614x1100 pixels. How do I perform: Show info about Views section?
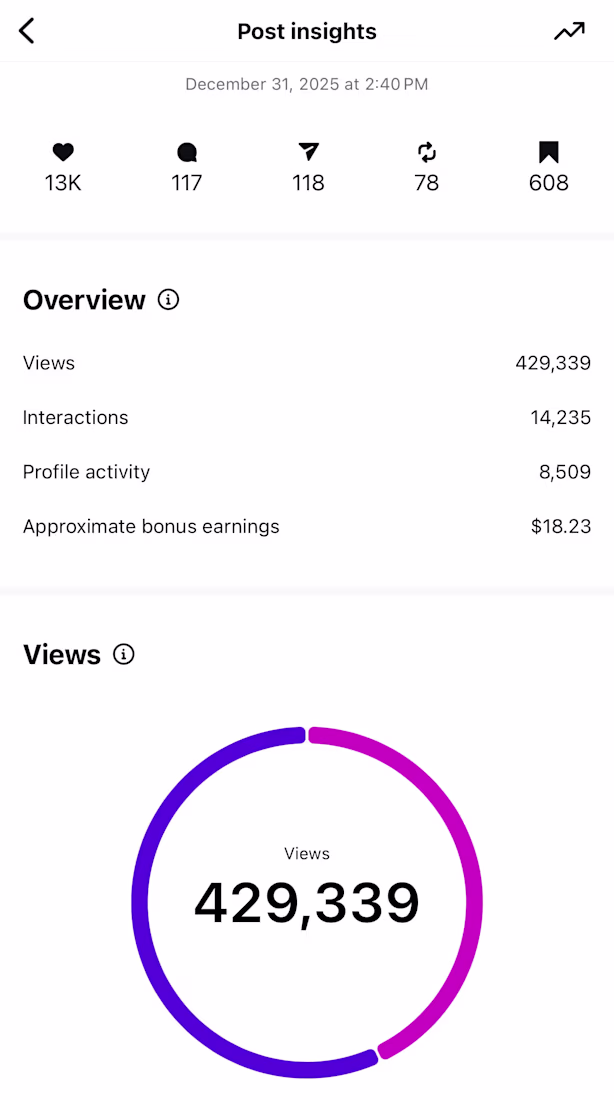[124, 654]
